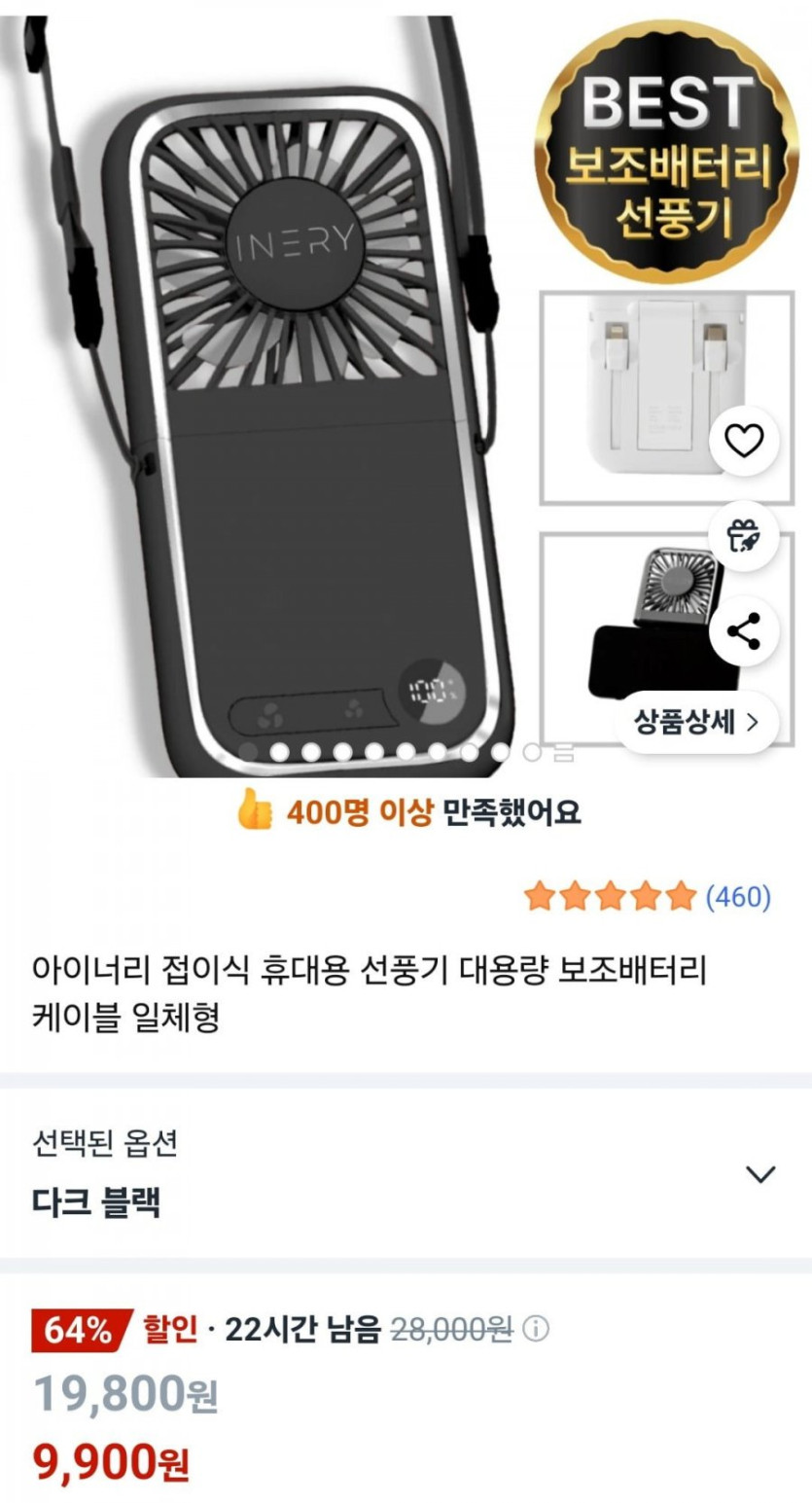Viewport: 812px width, 1503px height.
Task: Open 상품상세 product details
Action: coord(696,722)
